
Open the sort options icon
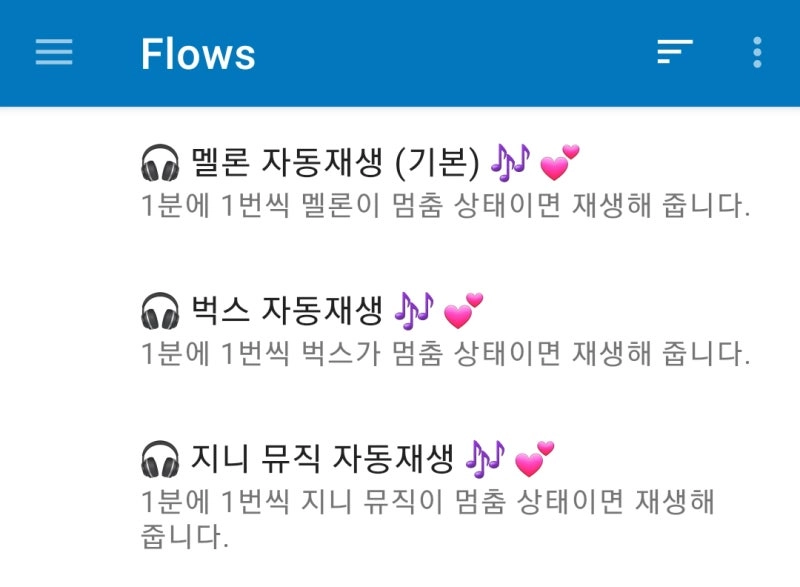674,53
